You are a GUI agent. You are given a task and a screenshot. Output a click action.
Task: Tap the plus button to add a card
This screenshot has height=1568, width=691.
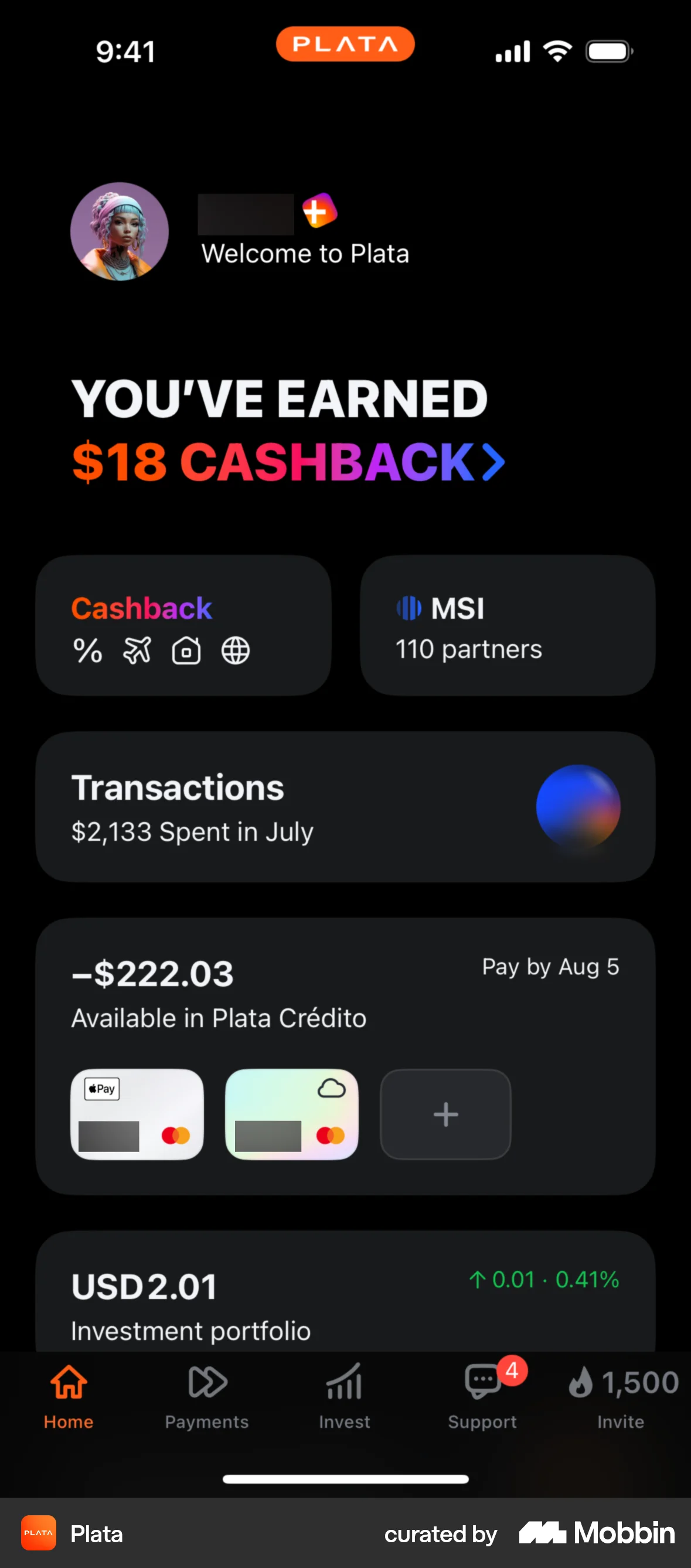[445, 1114]
